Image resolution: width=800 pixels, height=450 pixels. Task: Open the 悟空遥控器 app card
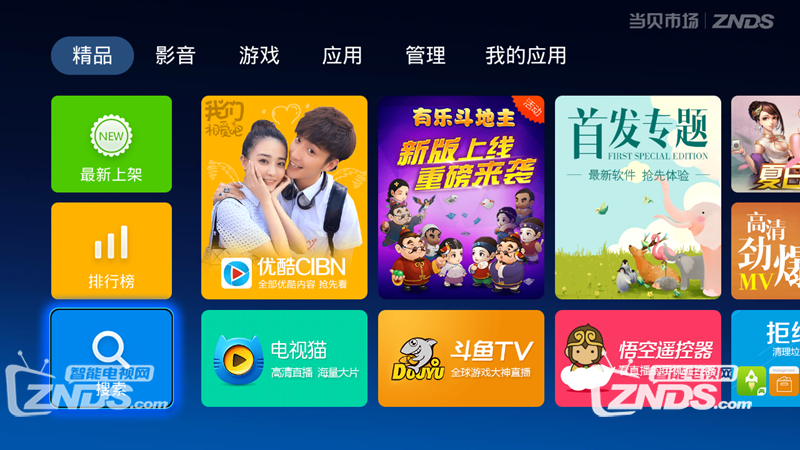(637, 358)
